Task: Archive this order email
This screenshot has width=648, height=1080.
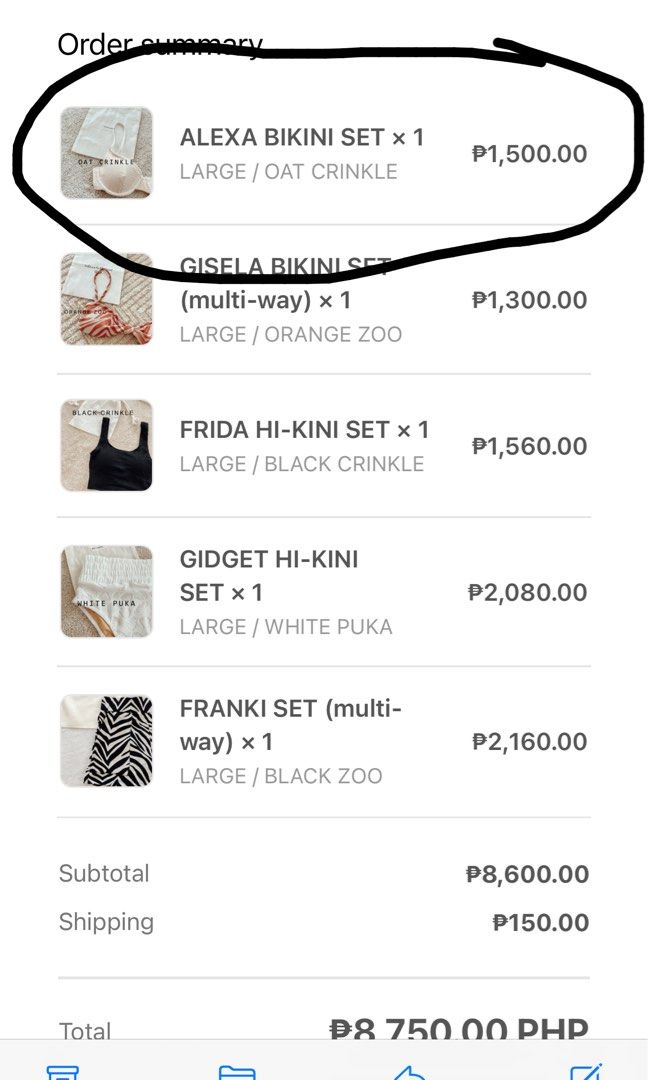Action: tap(62, 1072)
